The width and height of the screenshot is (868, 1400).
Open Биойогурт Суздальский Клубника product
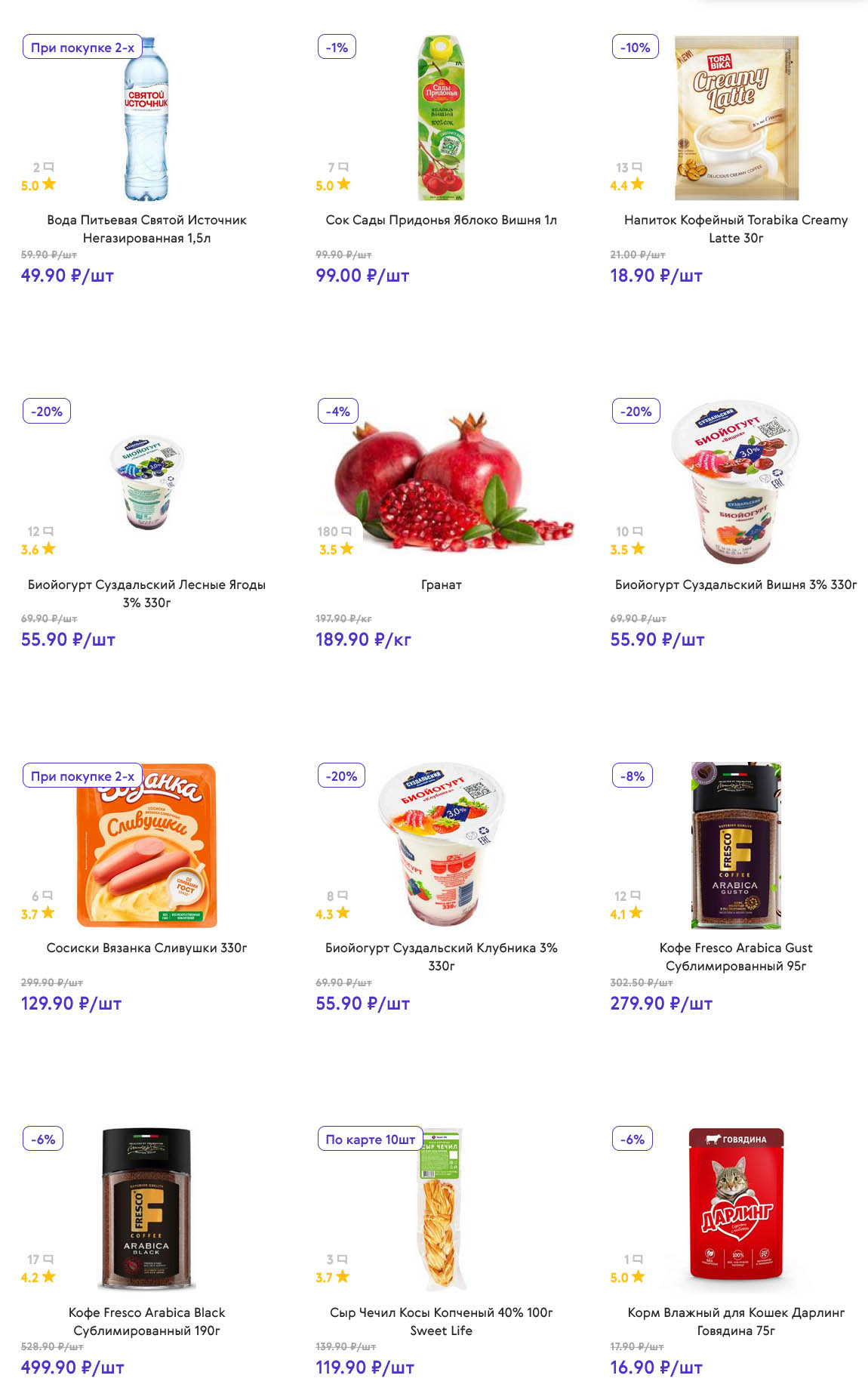click(441, 846)
